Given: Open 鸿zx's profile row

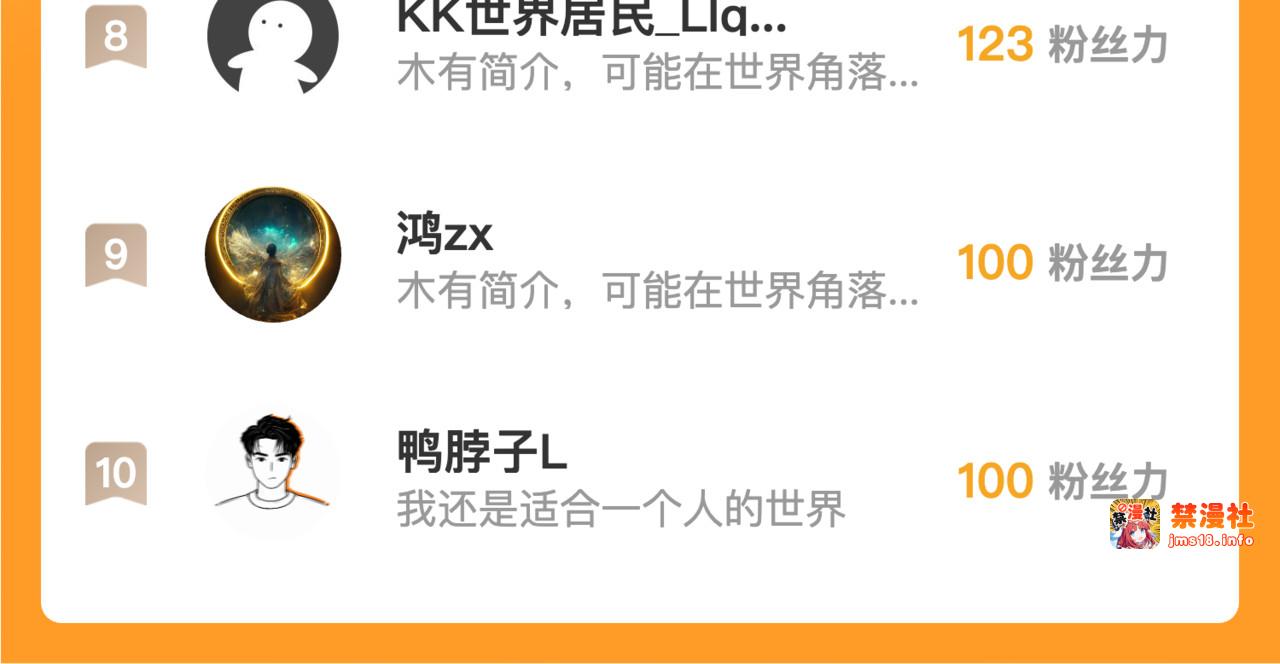Looking at the screenshot, I should pos(640,256).
